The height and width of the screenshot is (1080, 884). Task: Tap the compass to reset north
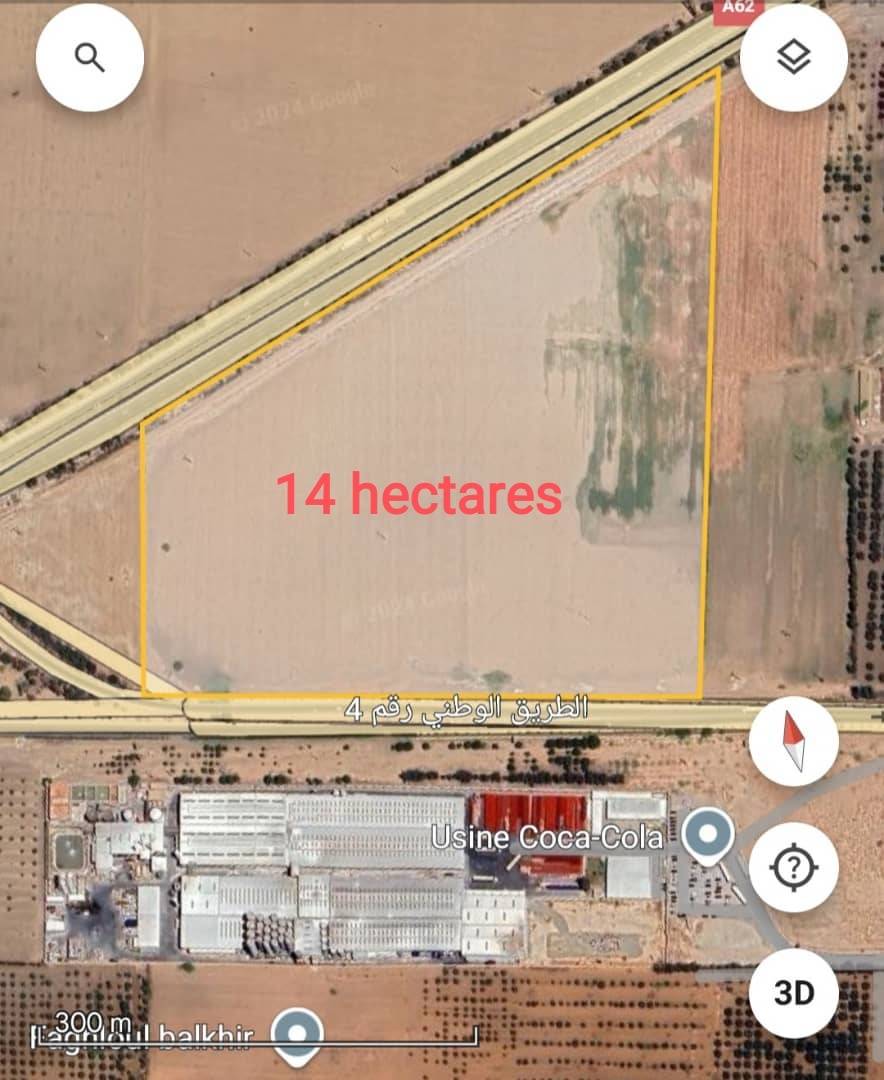(794, 741)
